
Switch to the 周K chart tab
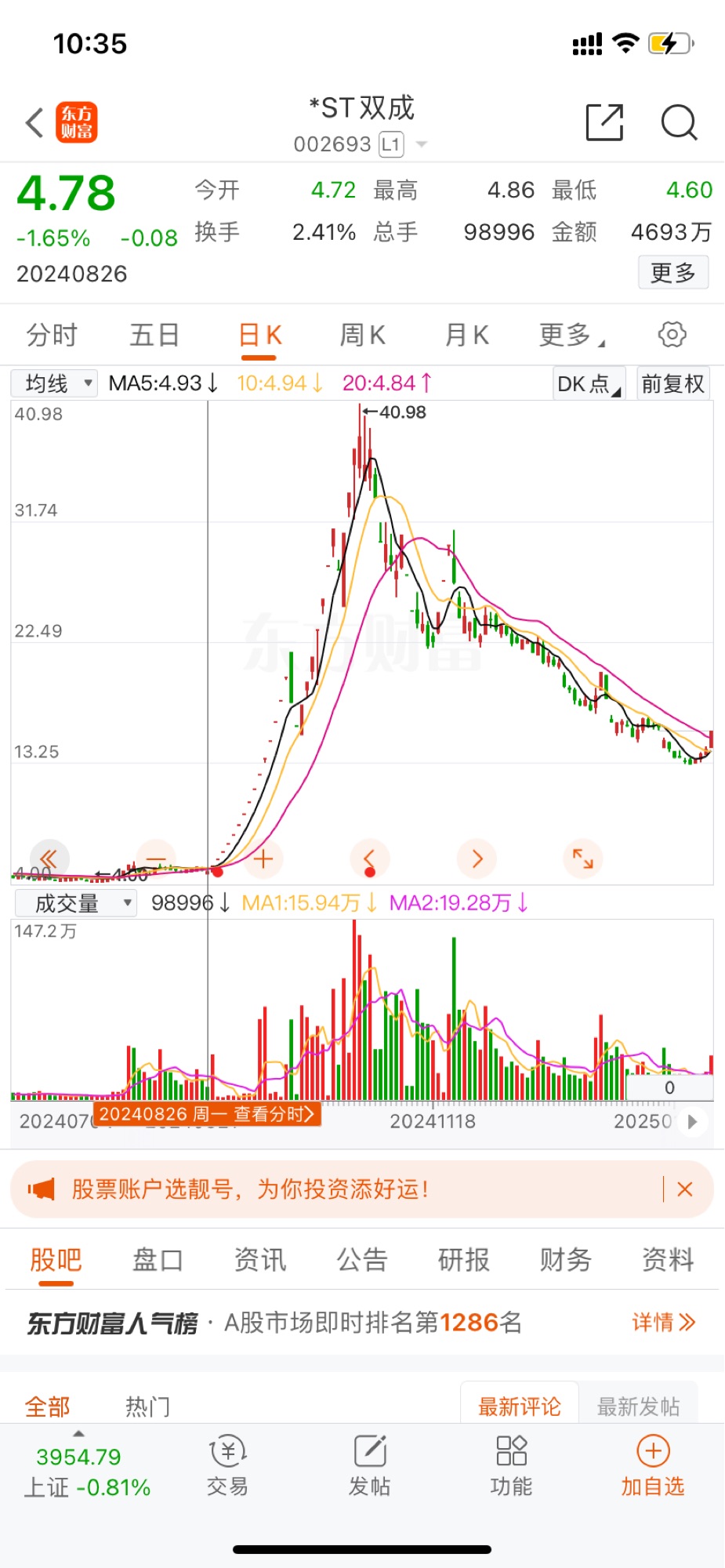(x=362, y=336)
